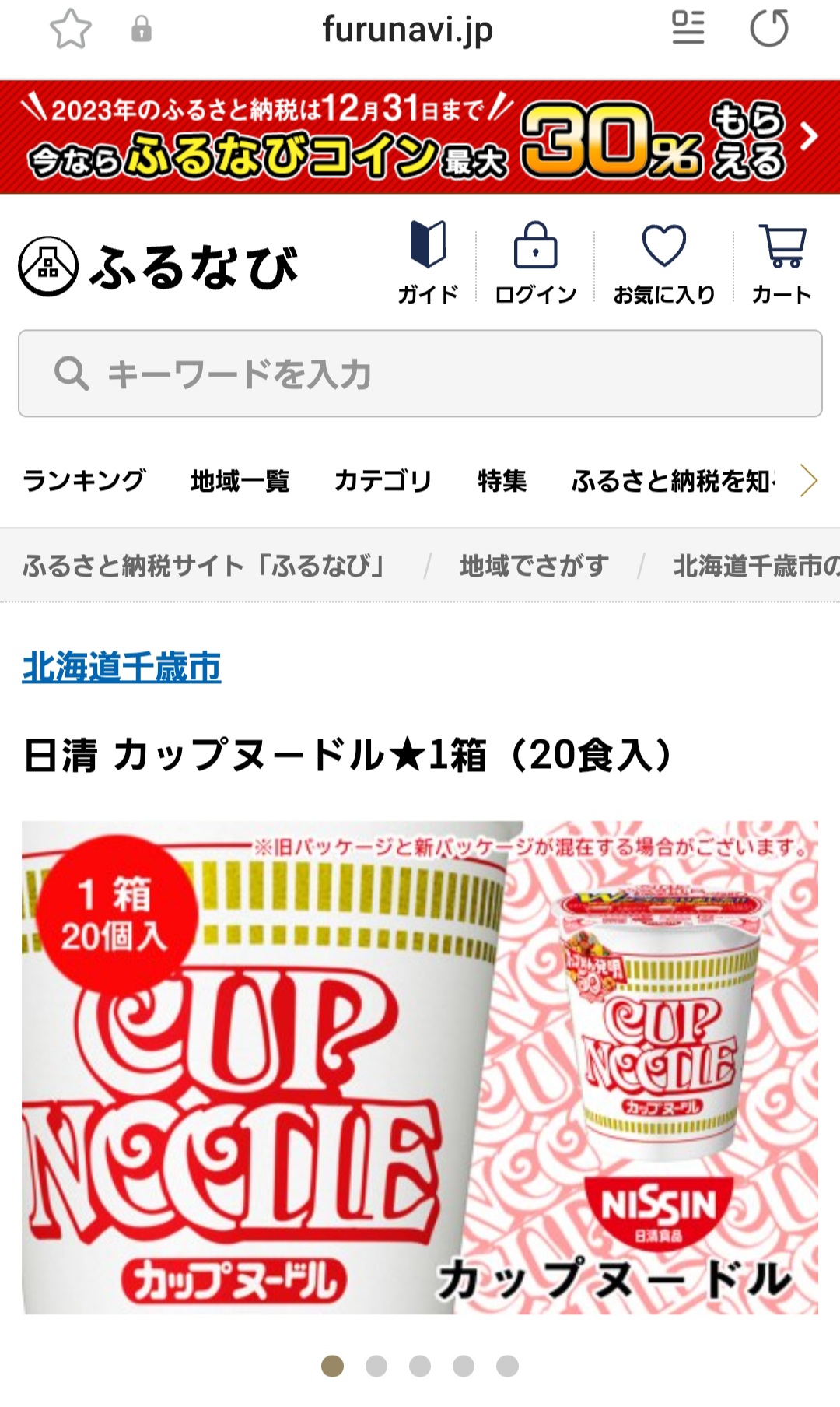The height and width of the screenshot is (1407, 840).
Task: Open the 北海道千歳市 municipality link
Action: point(121,667)
